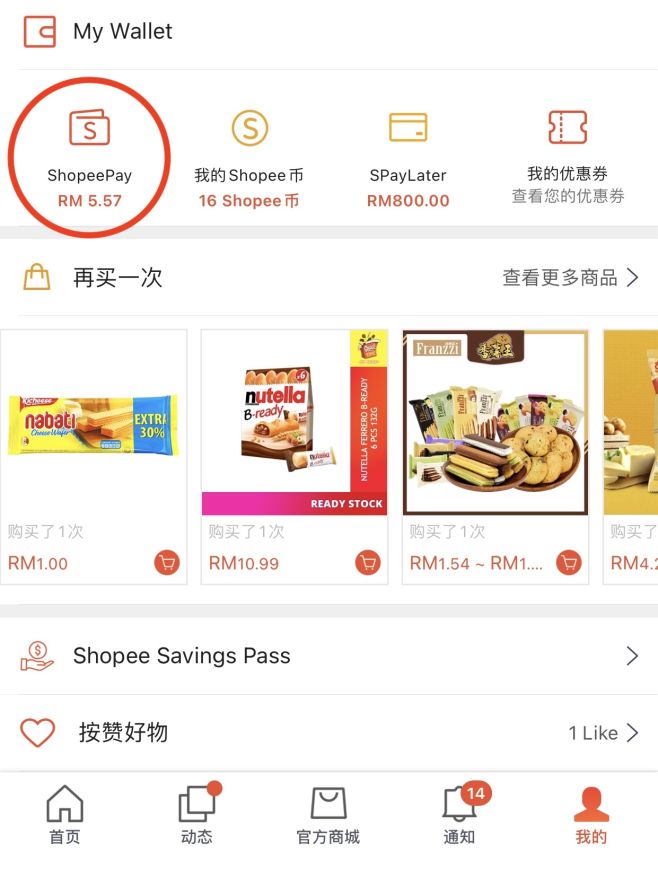This screenshot has height=870, width=658.
Task: Open the Nutella B-ready product card
Action: (x=293, y=425)
